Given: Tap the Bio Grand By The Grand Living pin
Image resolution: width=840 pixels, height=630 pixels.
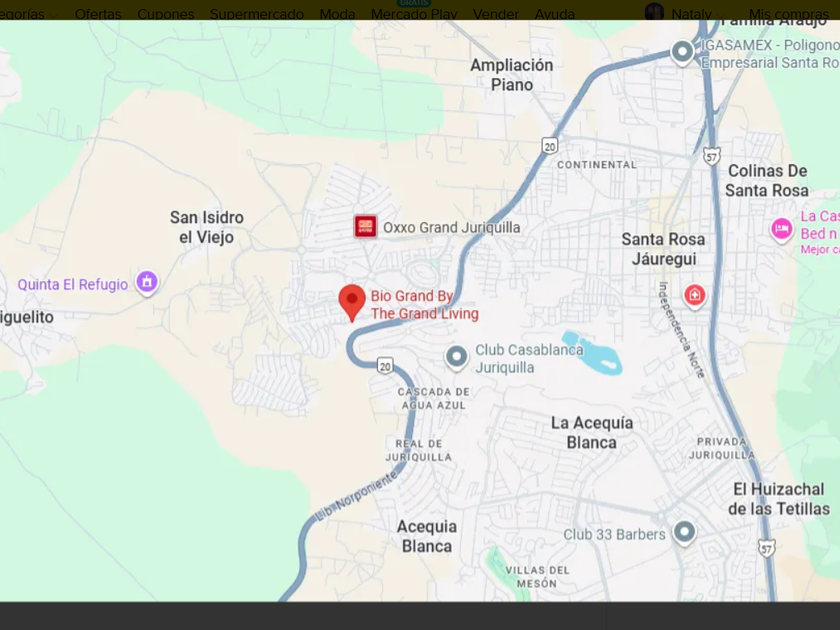Looking at the screenshot, I should [352, 303].
